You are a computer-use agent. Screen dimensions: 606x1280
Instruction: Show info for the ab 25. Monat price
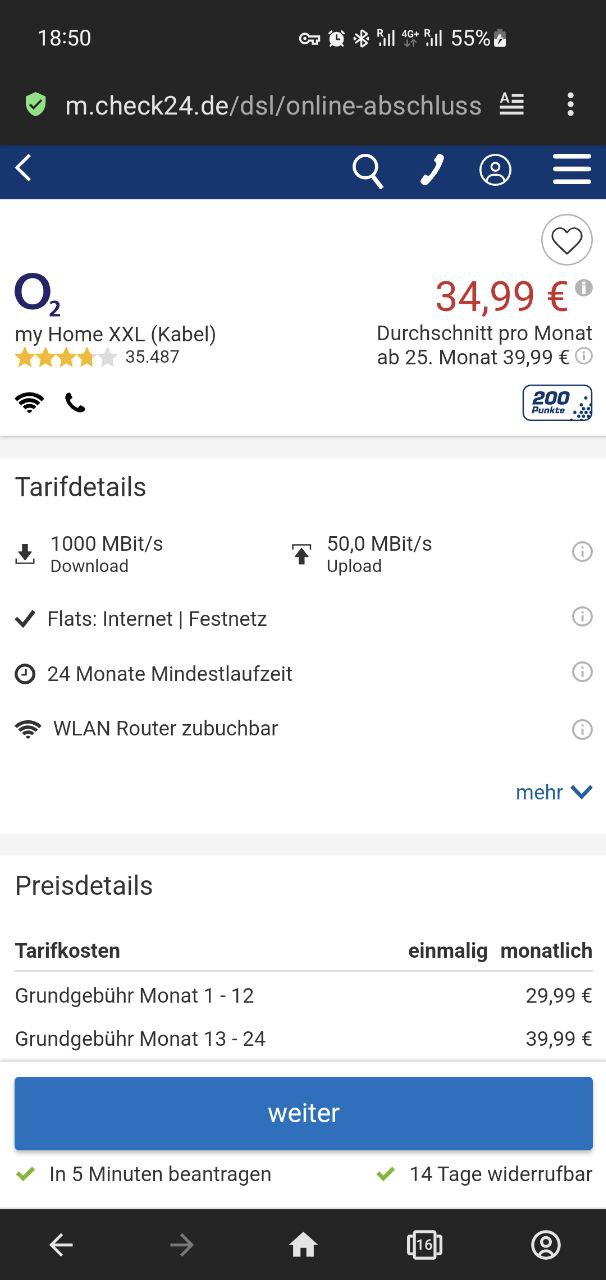[584, 356]
